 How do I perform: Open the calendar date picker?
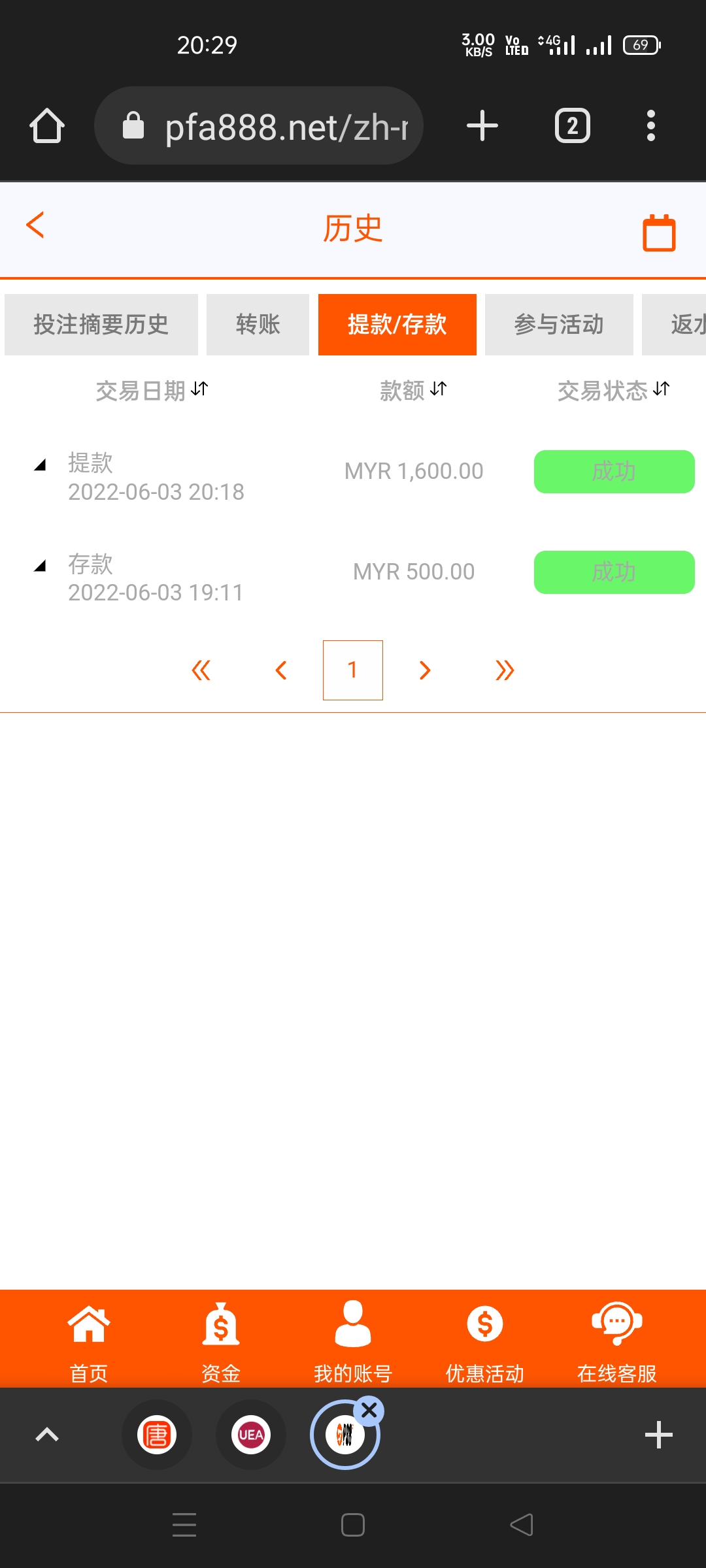659,233
